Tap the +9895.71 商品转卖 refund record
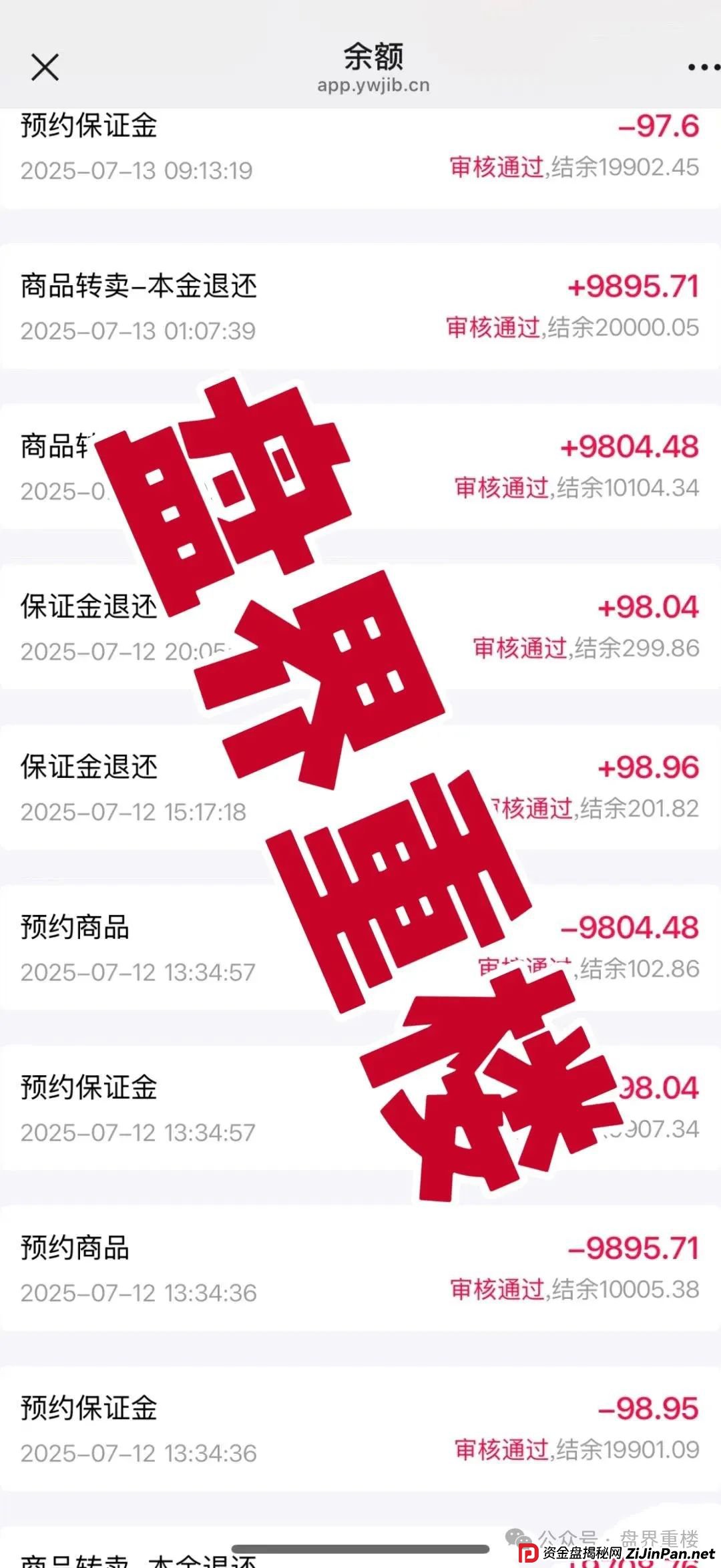 pyautogui.click(x=360, y=304)
